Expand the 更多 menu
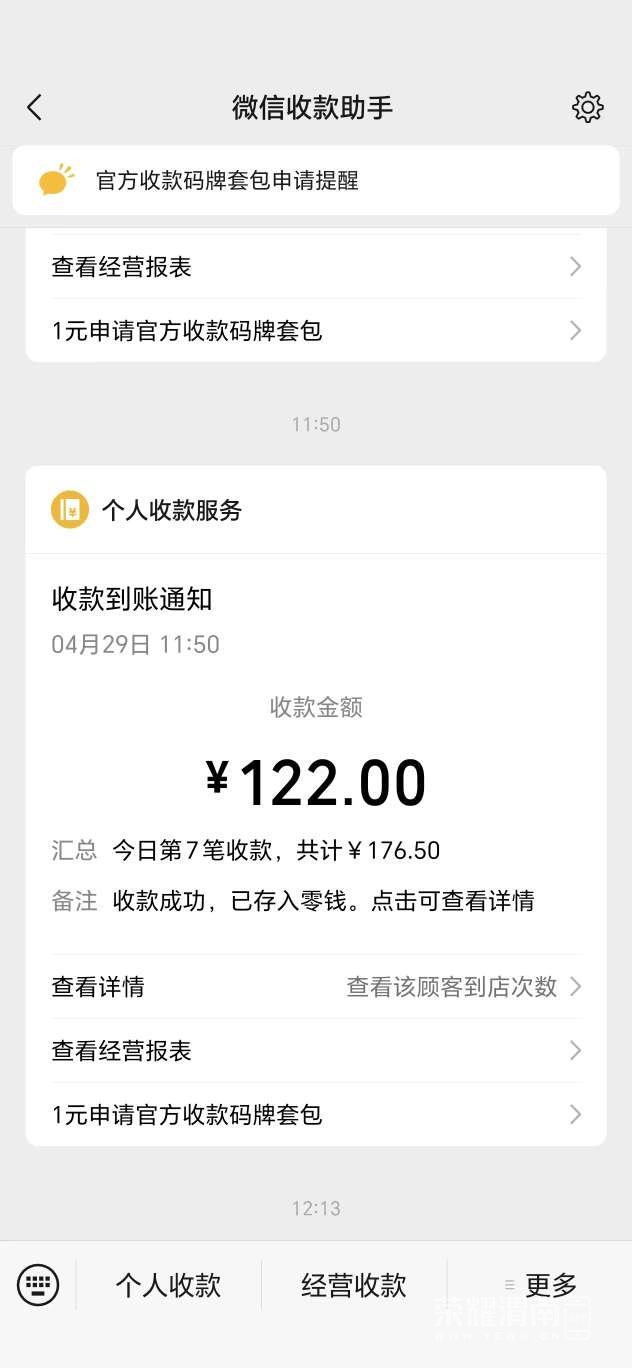 541,1285
